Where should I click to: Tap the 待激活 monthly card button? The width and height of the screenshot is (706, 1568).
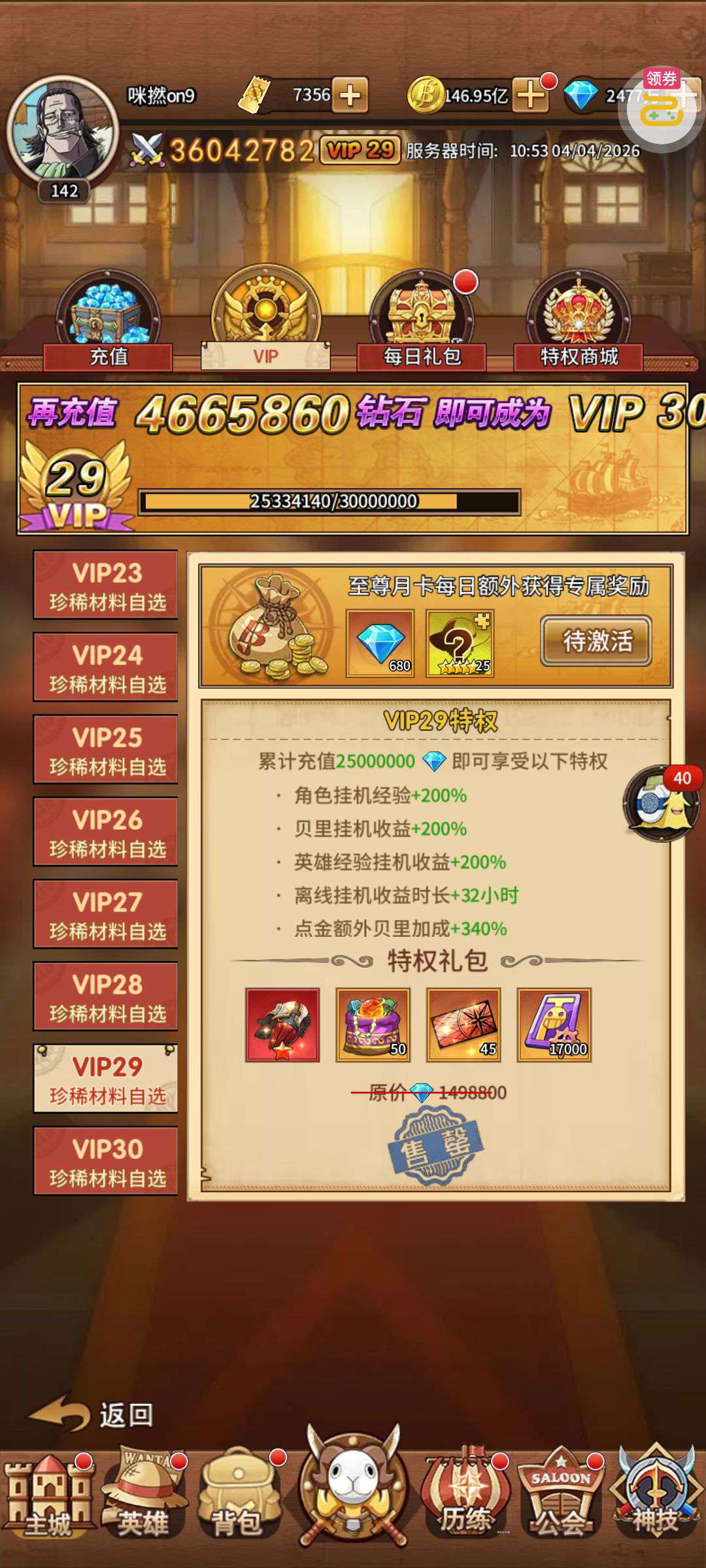pos(596,641)
